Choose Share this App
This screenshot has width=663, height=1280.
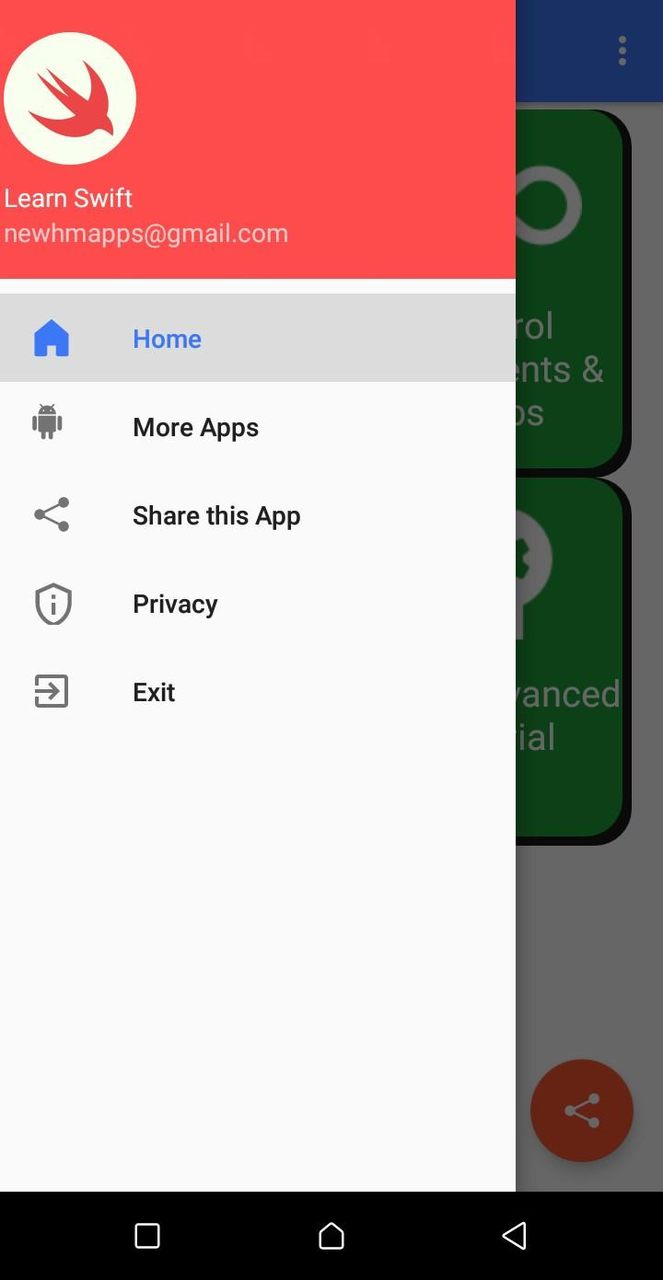[x=216, y=515]
